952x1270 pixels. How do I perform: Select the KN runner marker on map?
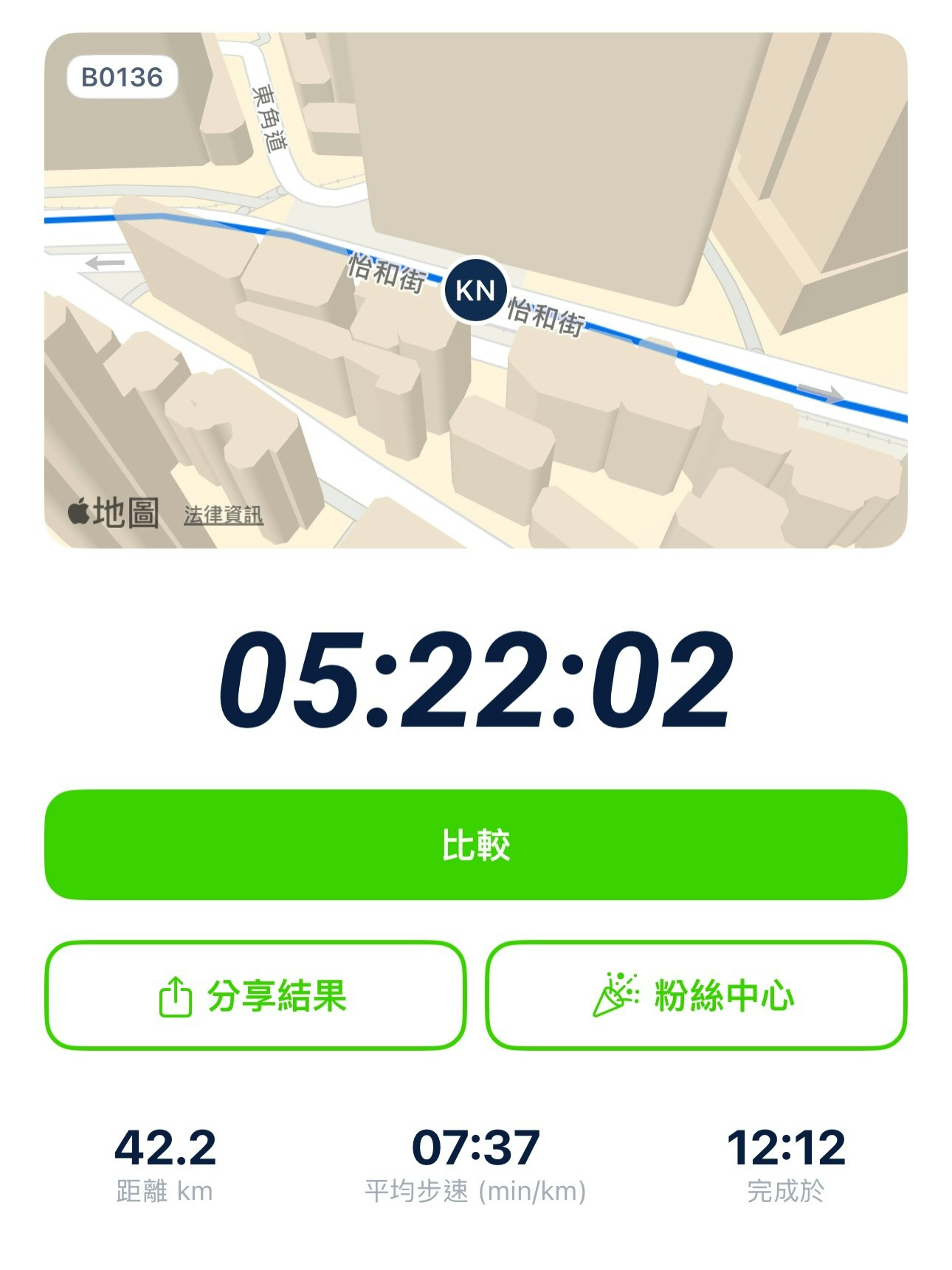pos(475,290)
